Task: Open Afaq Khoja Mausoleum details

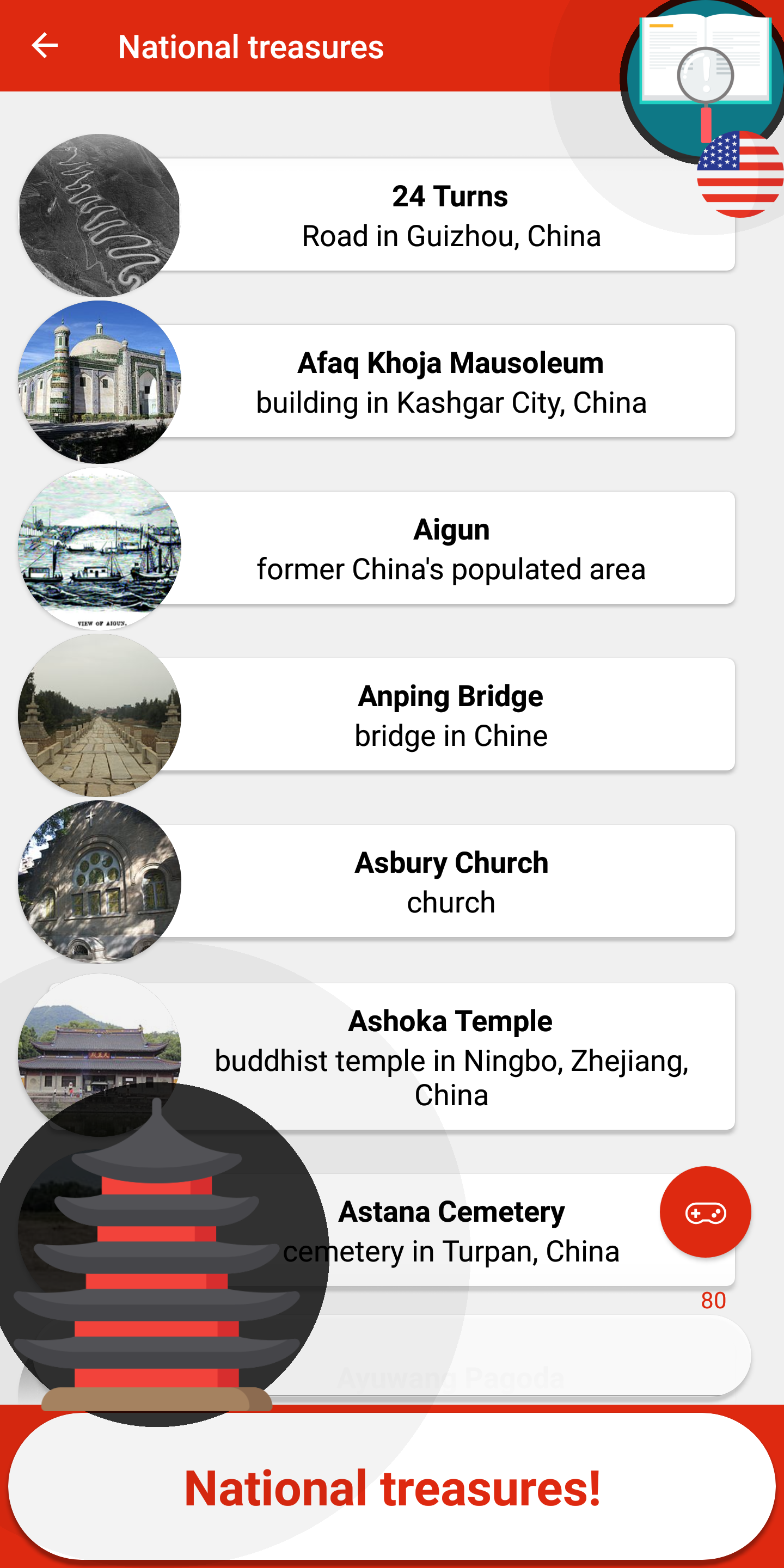Action: (x=450, y=382)
